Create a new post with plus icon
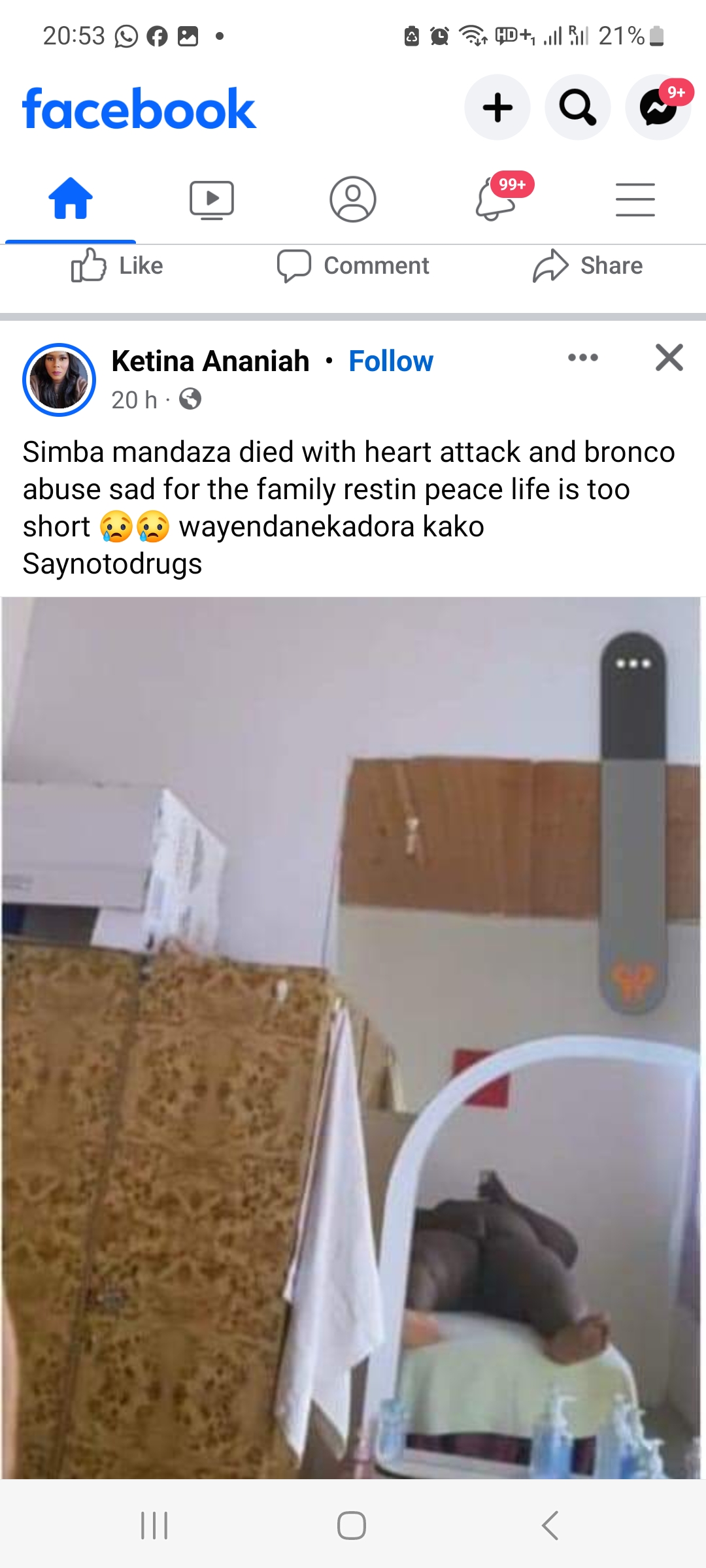706x1568 pixels. pyautogui.click(x=497, y=108)
